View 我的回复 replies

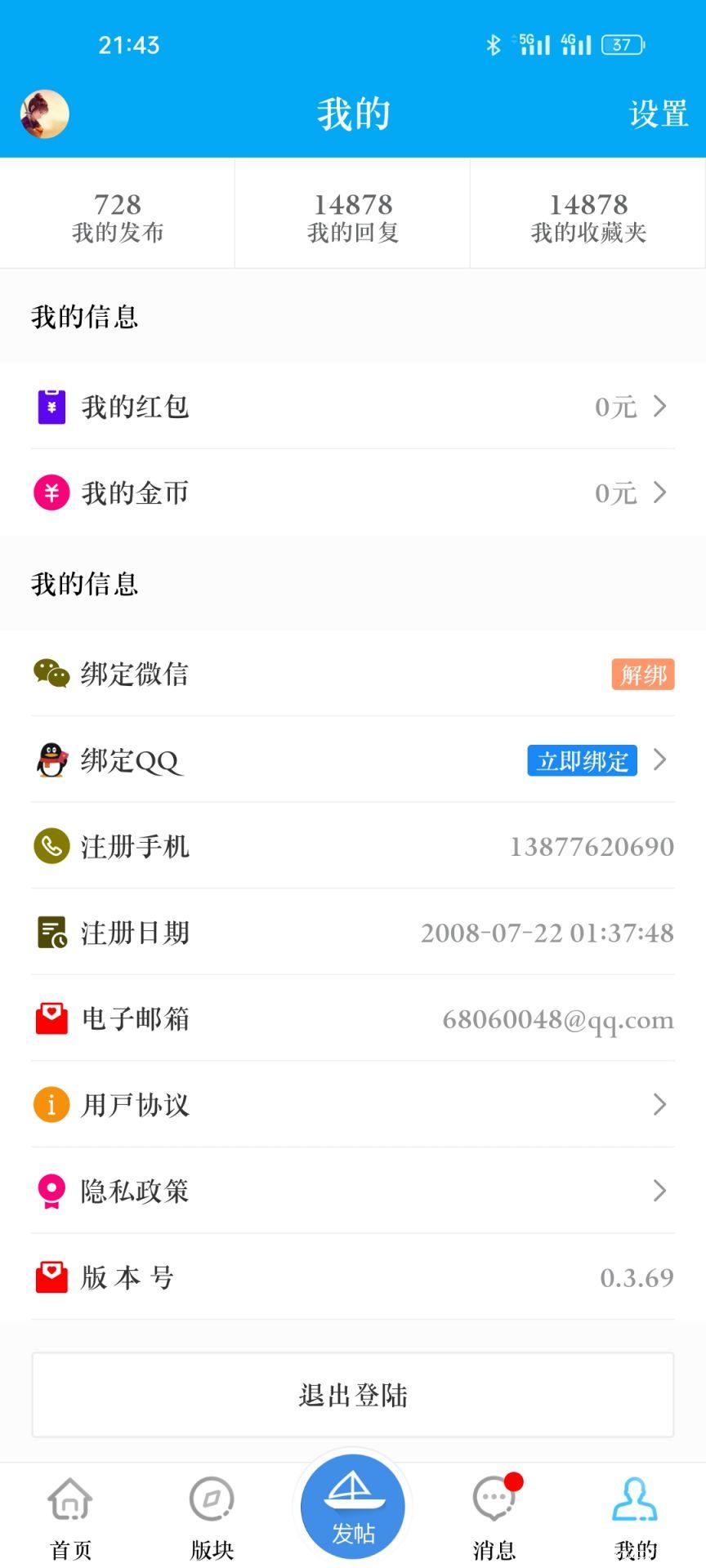(x=353, y=216)
